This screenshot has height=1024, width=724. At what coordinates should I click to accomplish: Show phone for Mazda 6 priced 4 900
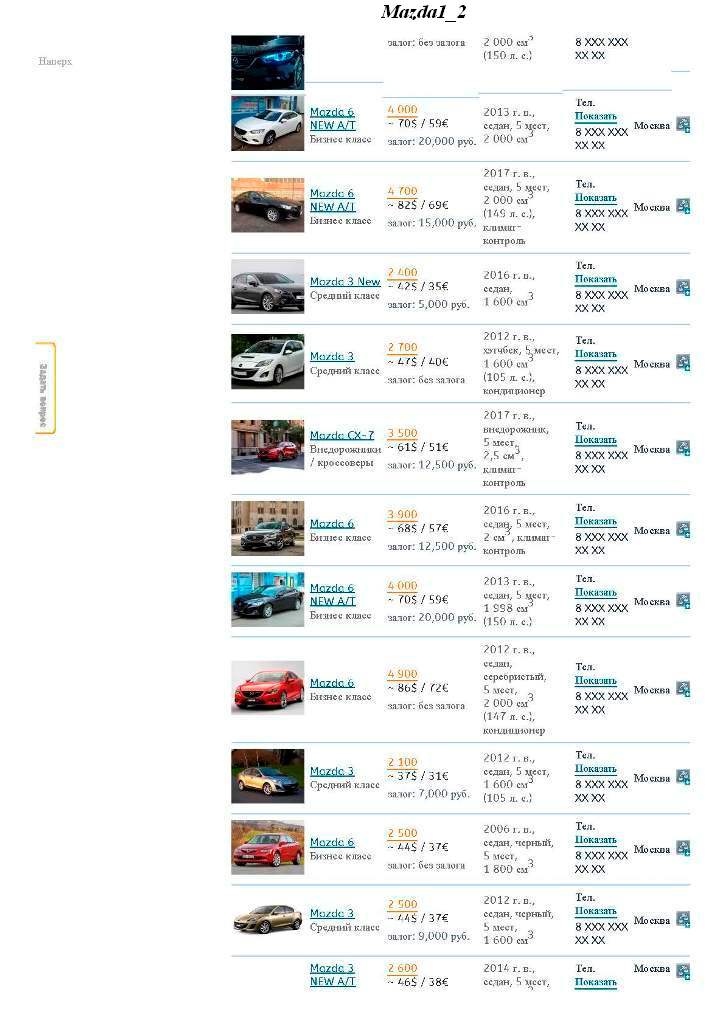(x=595, y=681)
